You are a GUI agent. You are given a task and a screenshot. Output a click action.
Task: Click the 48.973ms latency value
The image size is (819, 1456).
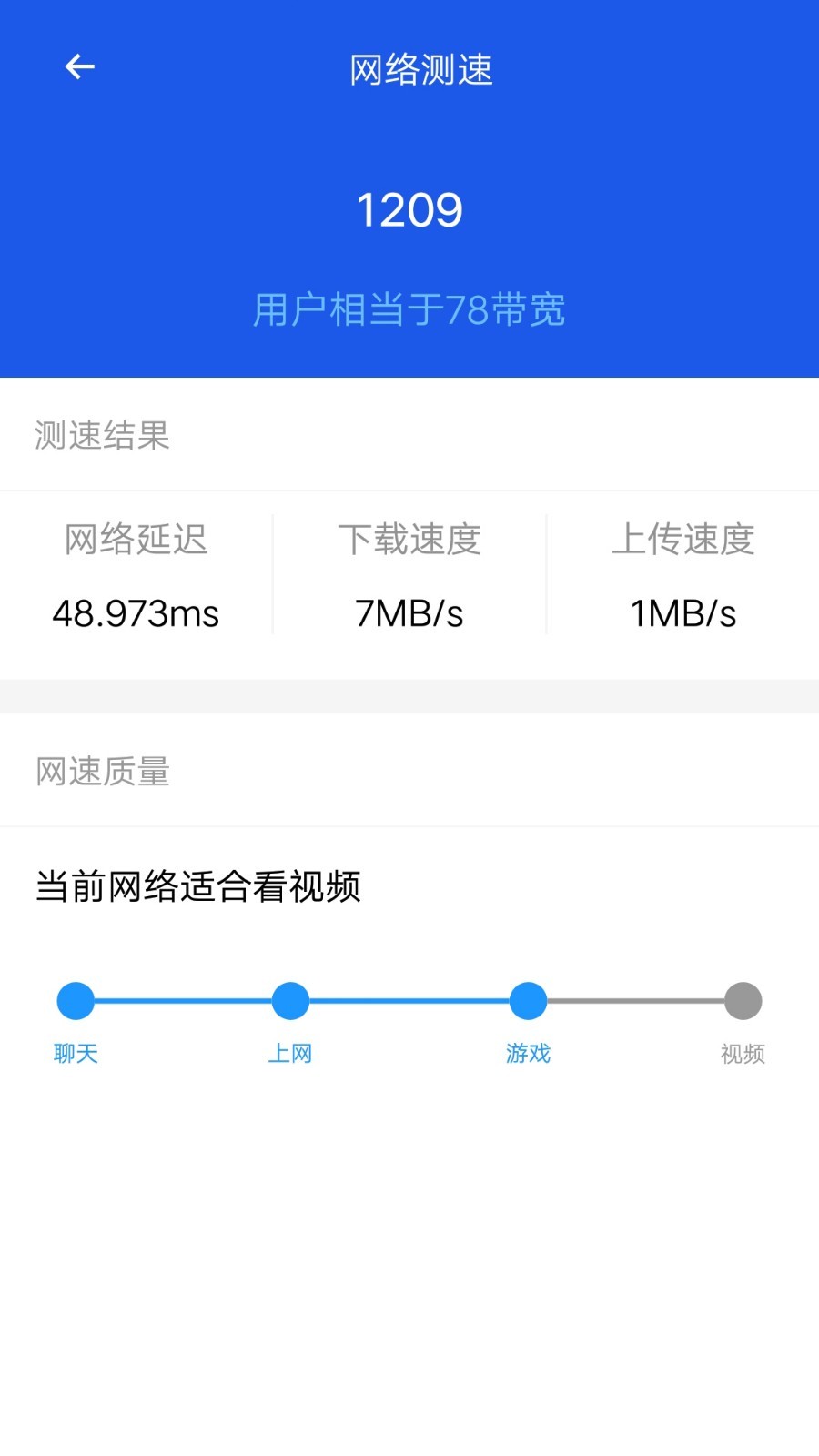click(136, 613)
